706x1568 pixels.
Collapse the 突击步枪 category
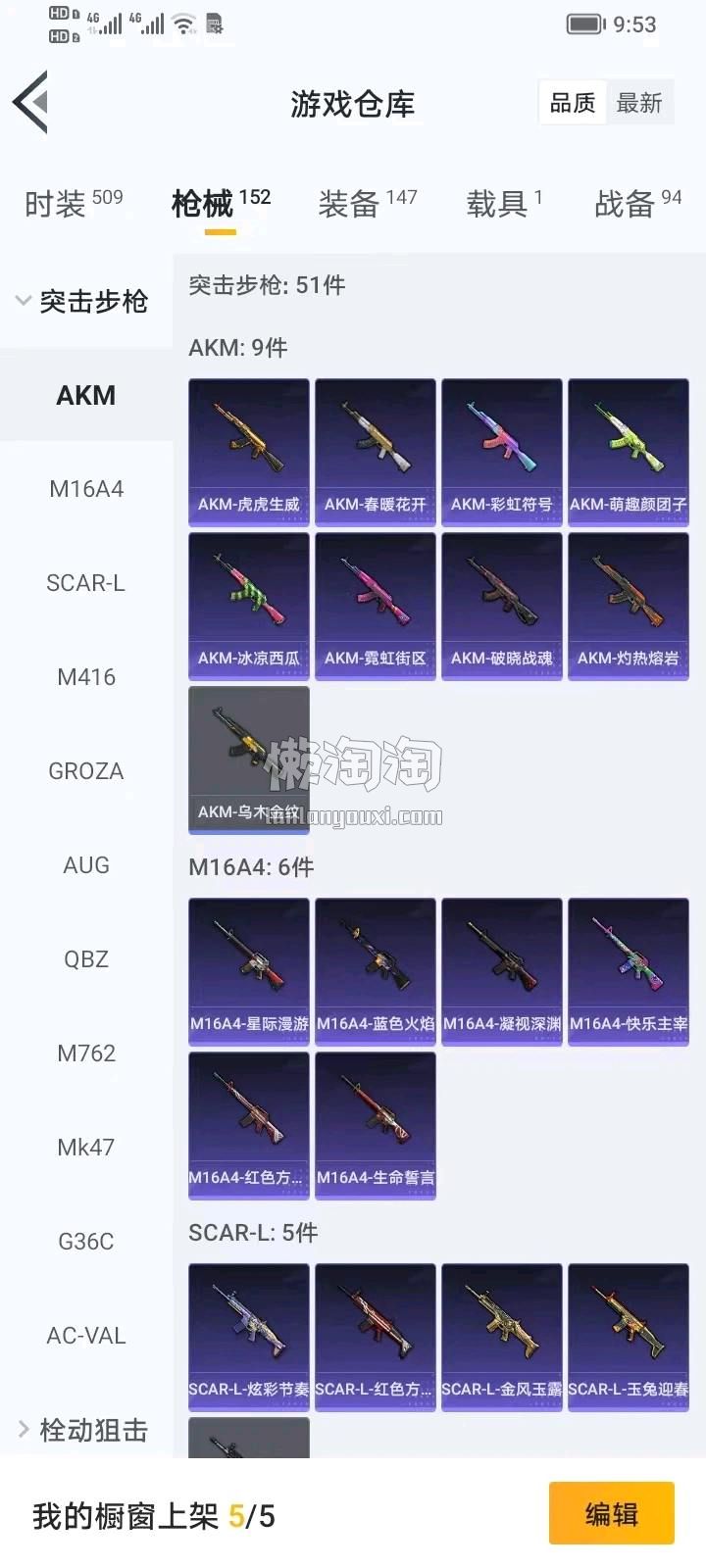[83, 301]
